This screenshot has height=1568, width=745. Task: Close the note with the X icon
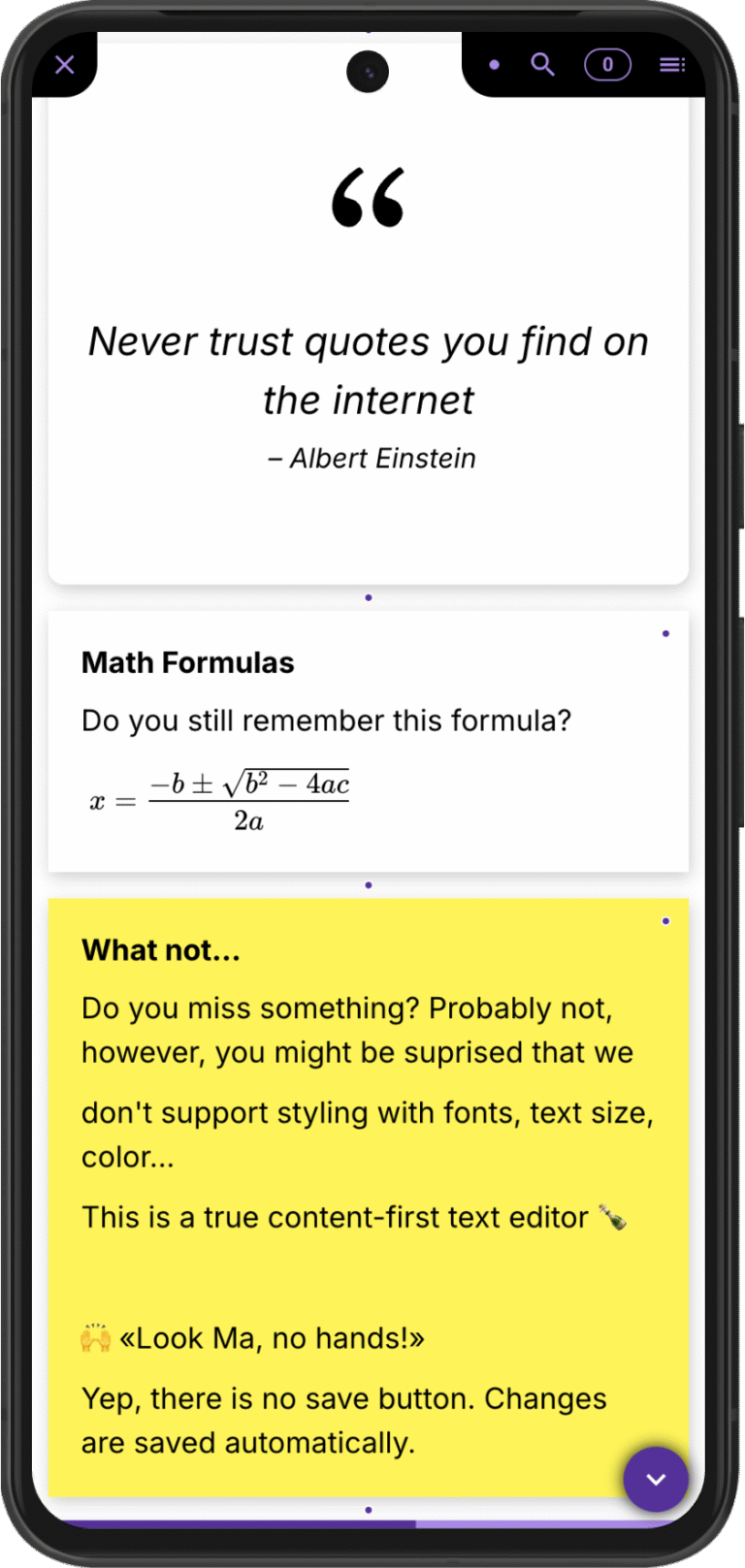pyautogui.click(x=65, y=65)
